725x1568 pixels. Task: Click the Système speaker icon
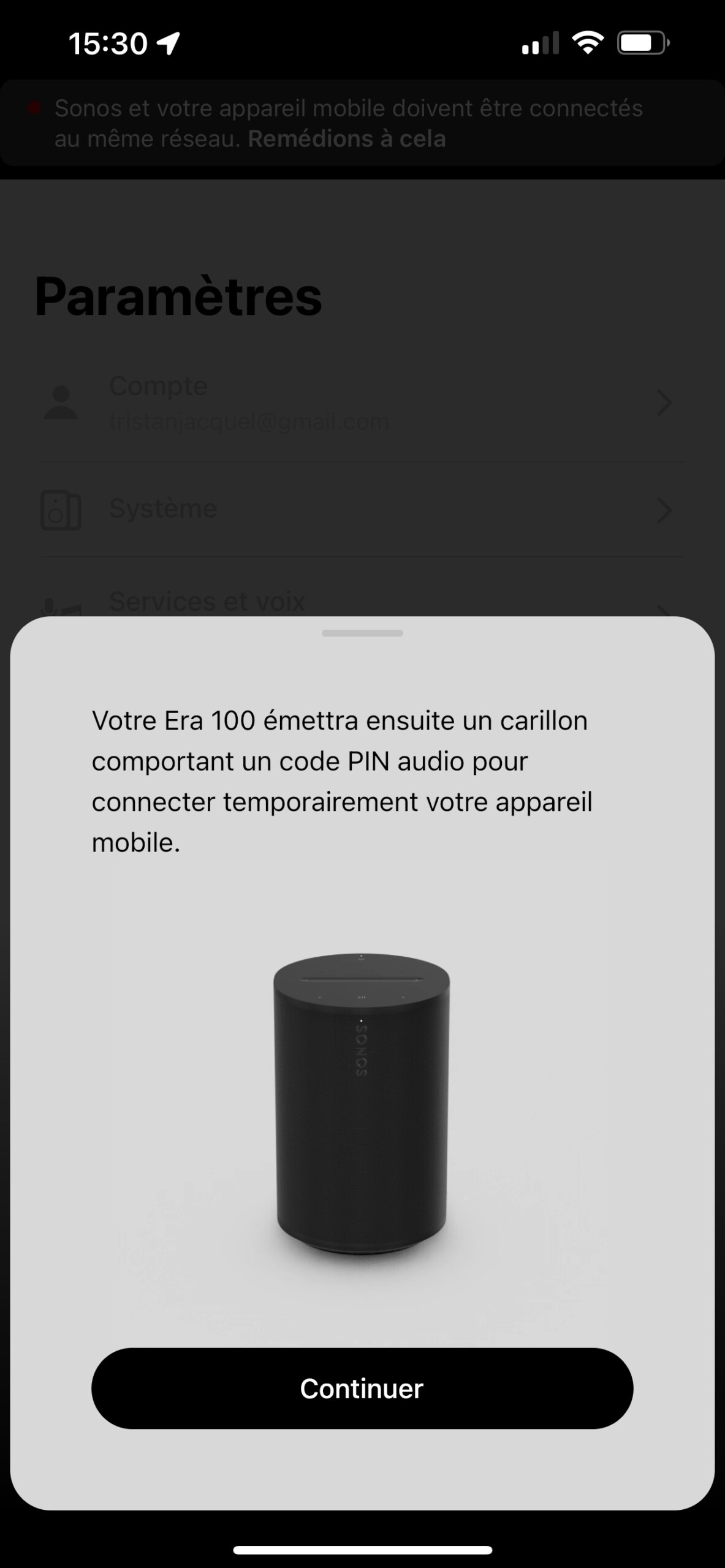61,510
